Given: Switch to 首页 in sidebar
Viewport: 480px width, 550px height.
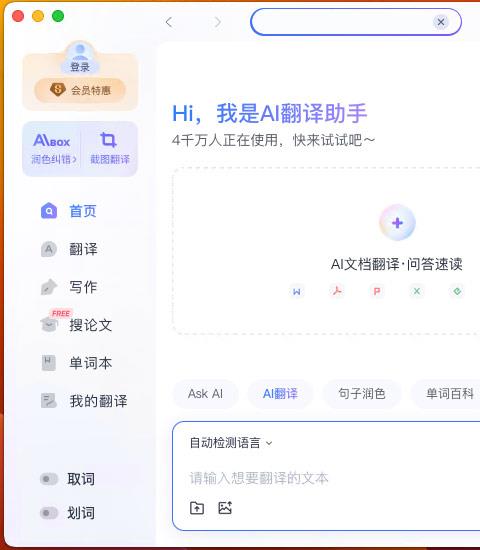Looking at the screenshot, I should tap(69, 211).
